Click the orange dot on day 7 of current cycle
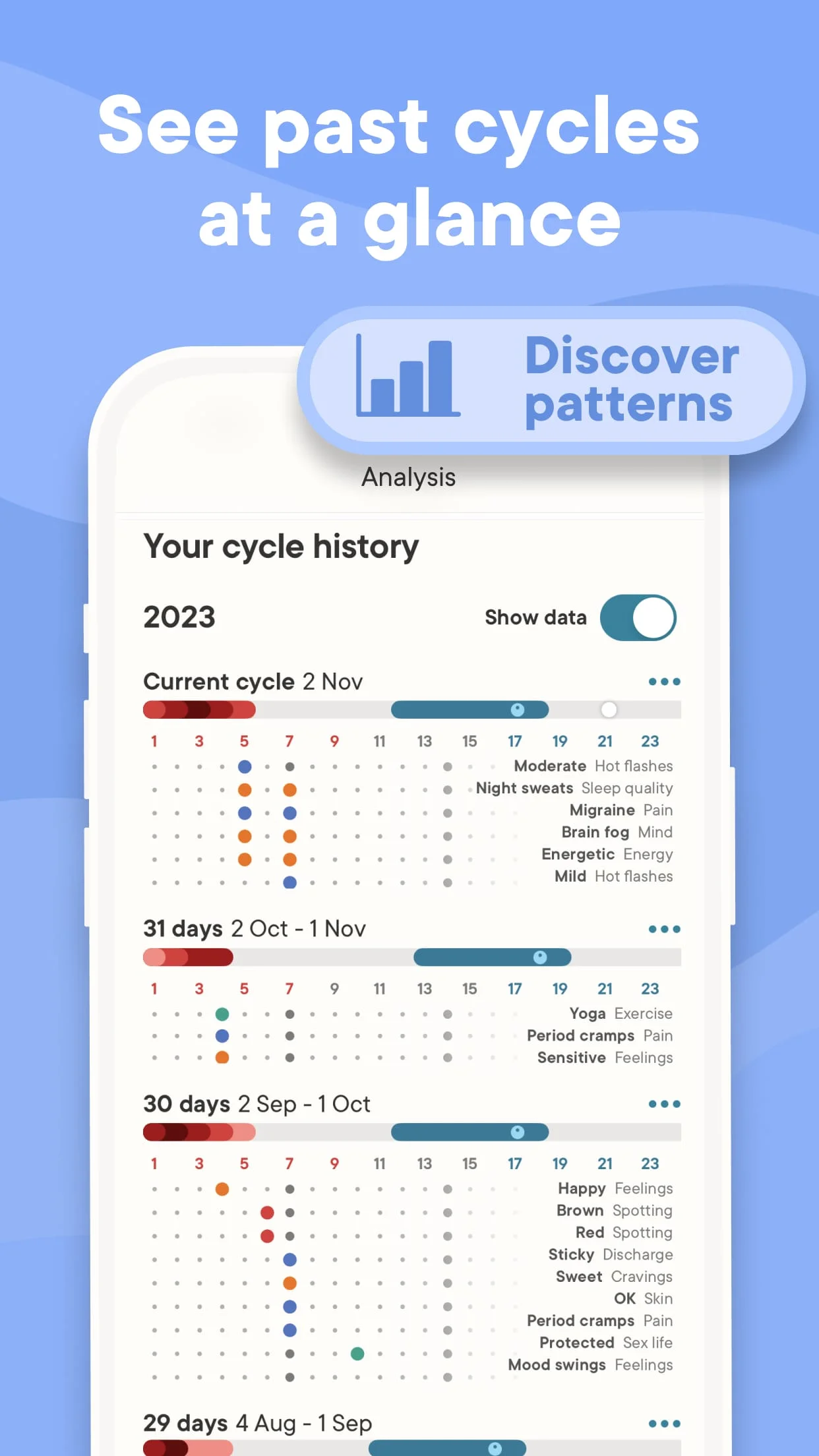This screenshot has width=819, height=1456. point(288,789)
